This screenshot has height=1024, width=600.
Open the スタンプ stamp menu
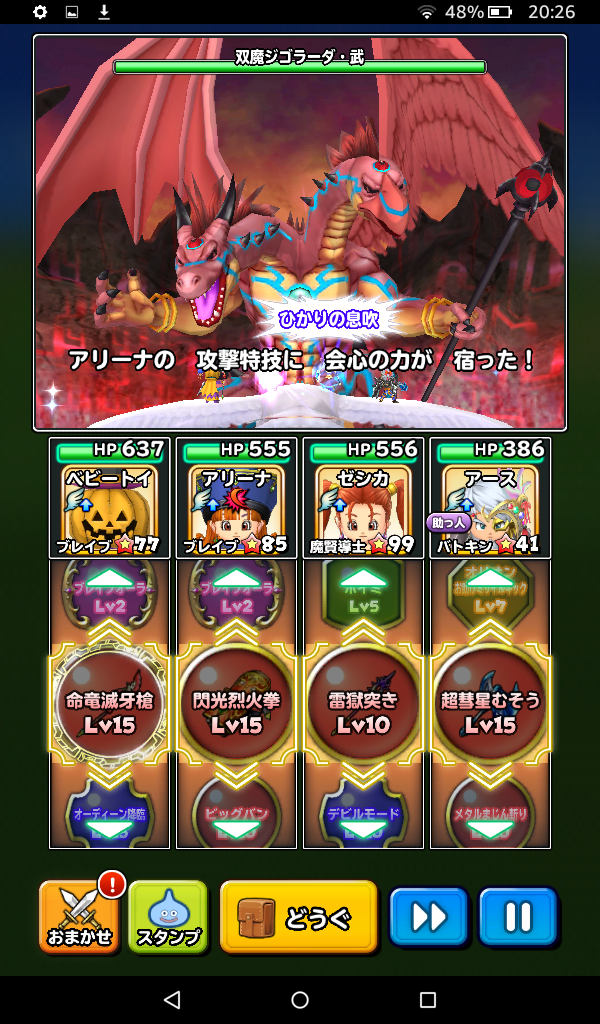pos(168,917)
